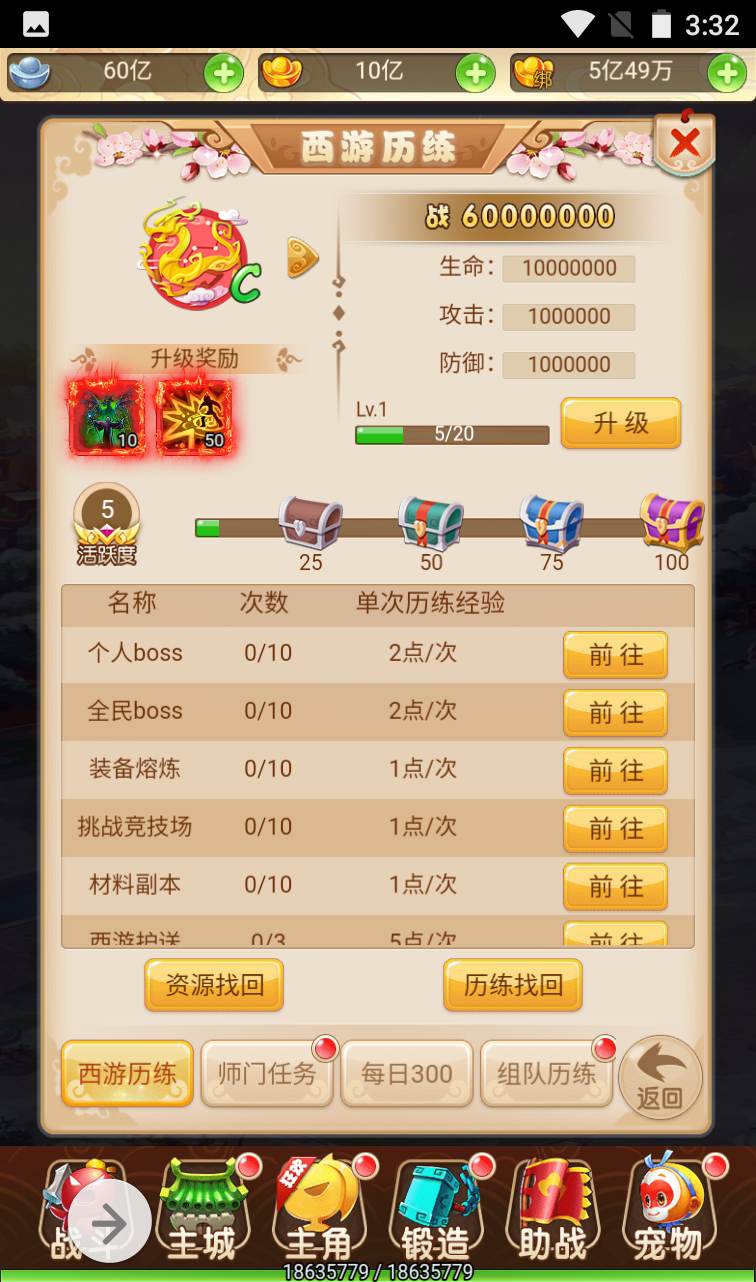This screenshot has height=1282, width=756.
Task: Tap the plus next to 5亿49万
Action: click(x=726, y=72)
